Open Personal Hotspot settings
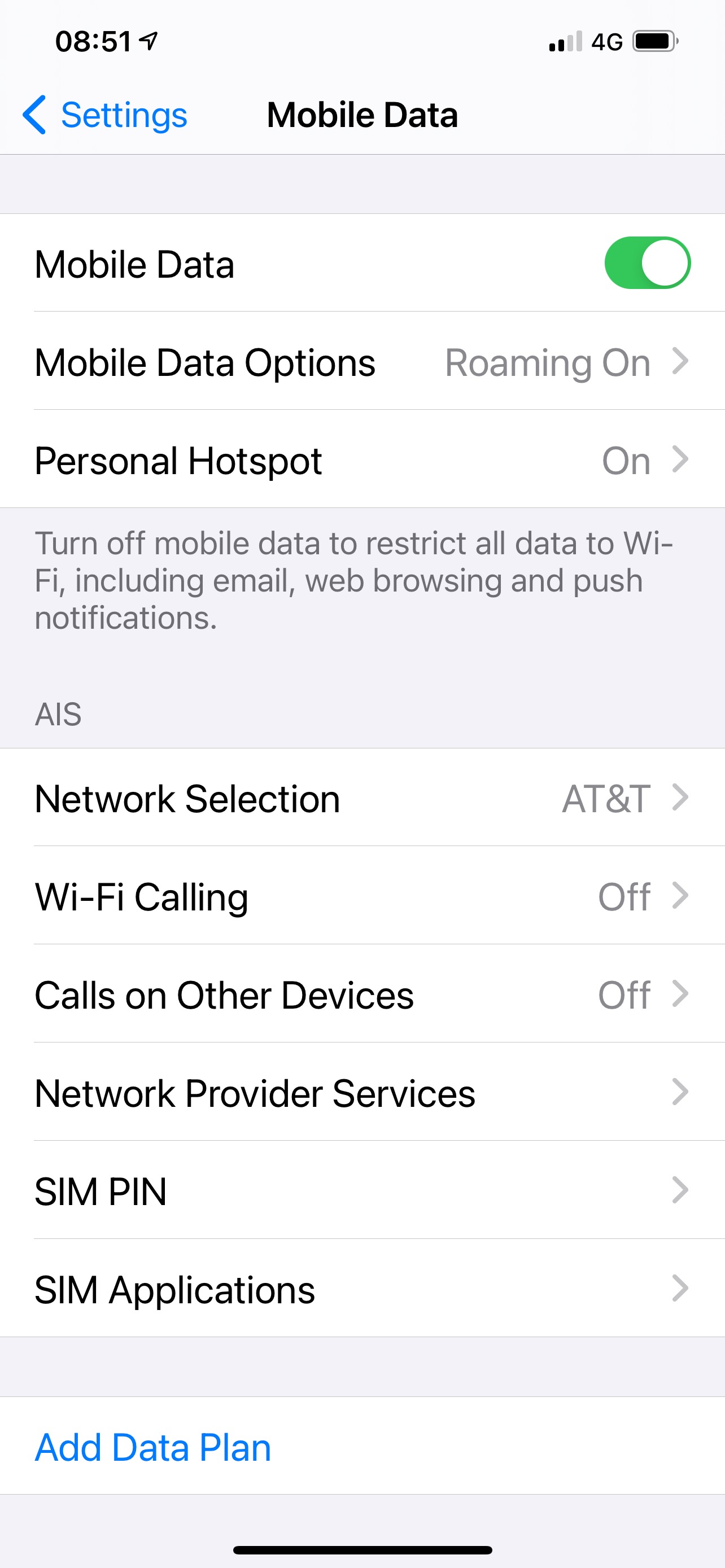The width and height of the screenshot is (725, 1568). (362, 460)
